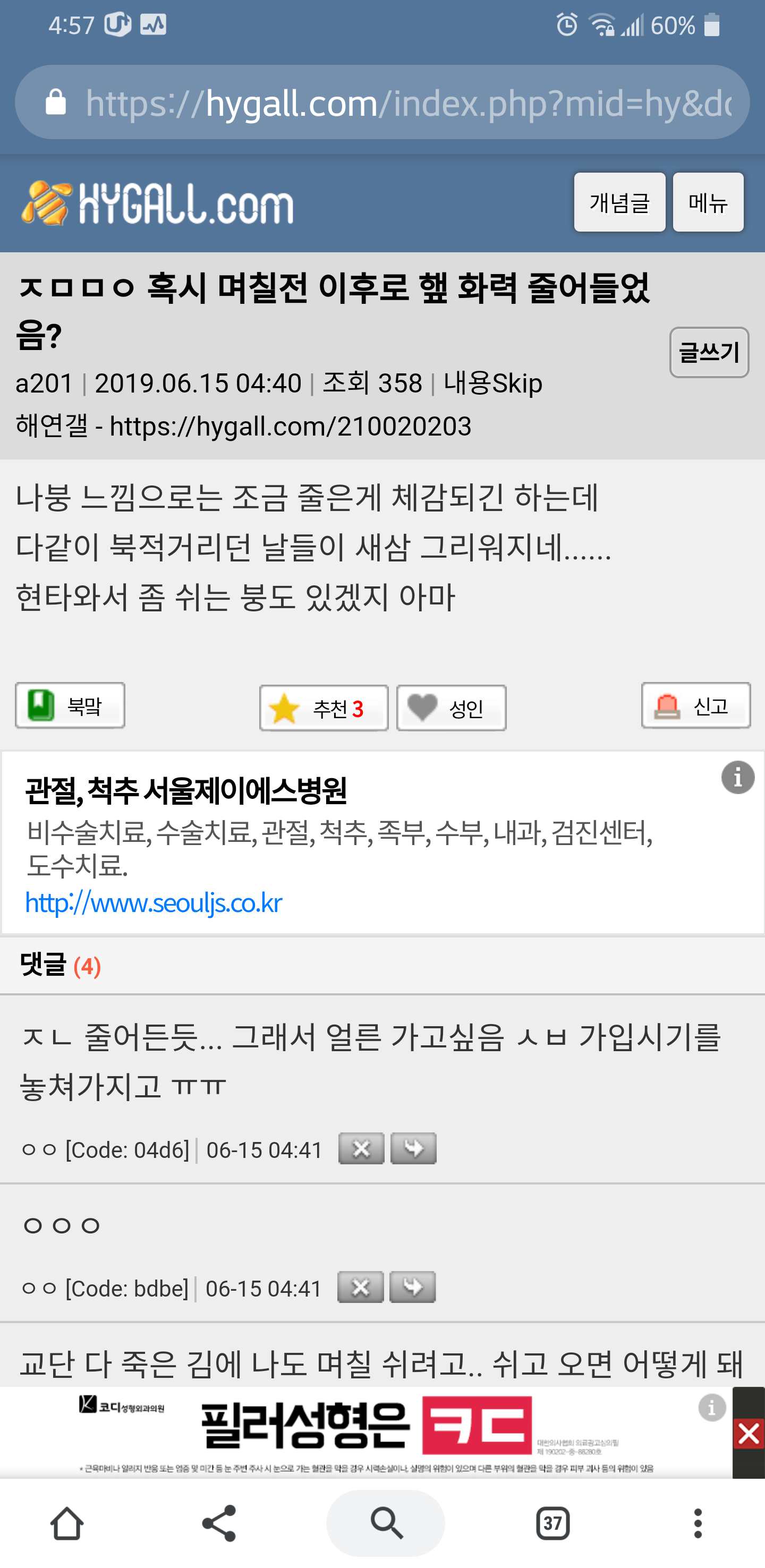Tap the HYGALL.com logo

[157, 203]
